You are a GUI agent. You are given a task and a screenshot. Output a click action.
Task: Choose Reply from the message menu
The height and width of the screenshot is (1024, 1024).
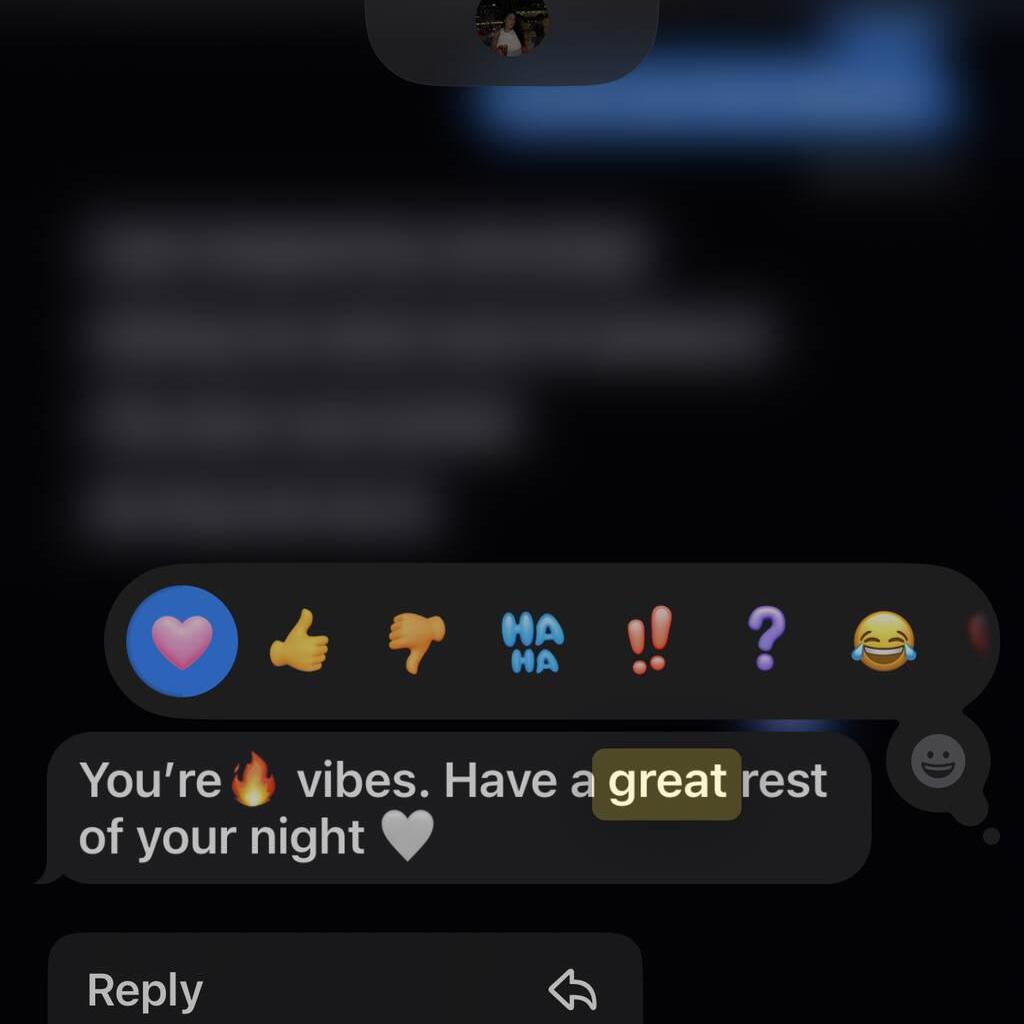coord(344,990)
